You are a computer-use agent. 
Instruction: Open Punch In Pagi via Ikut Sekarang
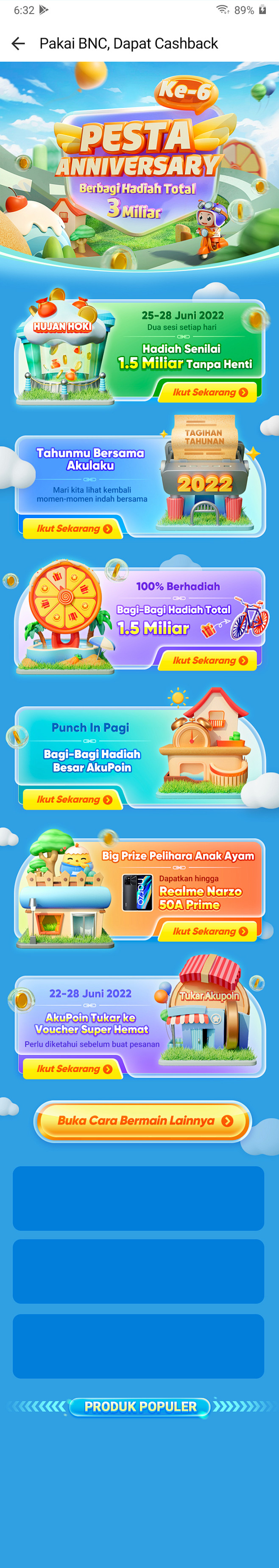point(73,799)
